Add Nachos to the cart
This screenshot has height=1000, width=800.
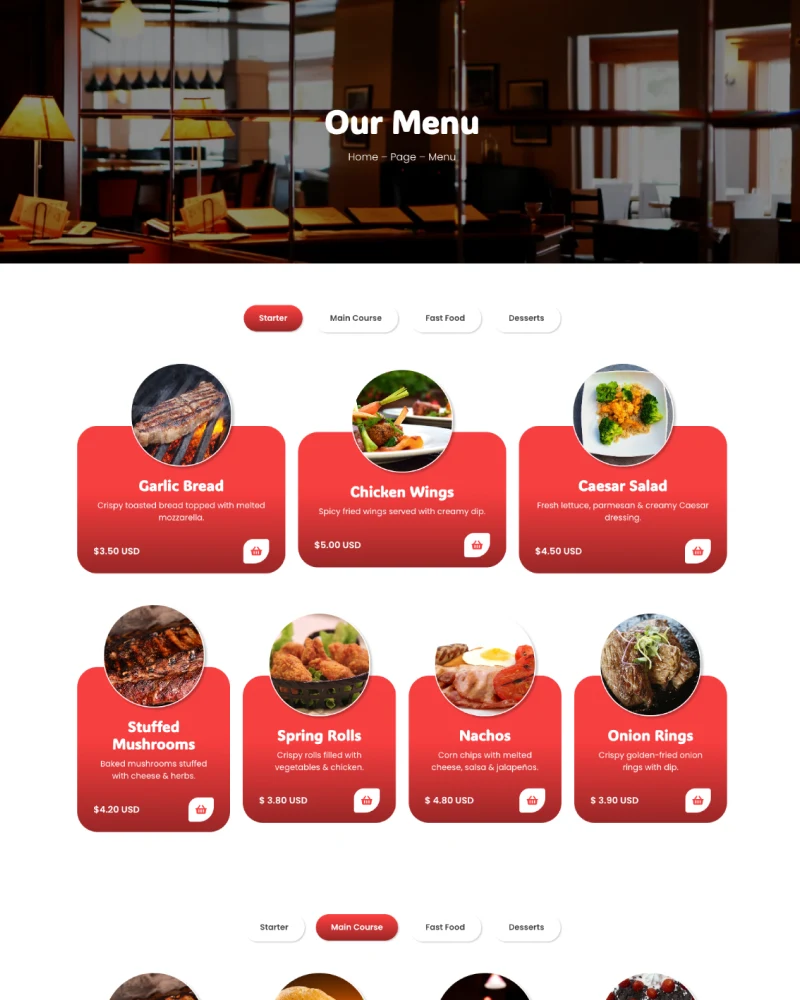[x=532, y=800]
